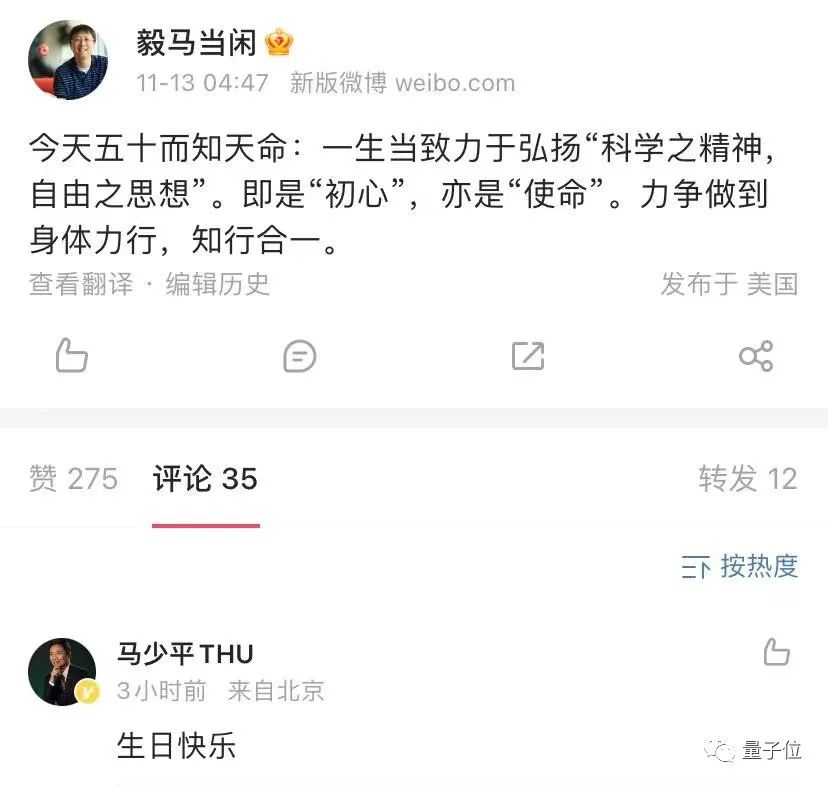This screenshot has width=828, height=786.
Task: Open 毅马当闲's username link
Action: coord(197,43)
